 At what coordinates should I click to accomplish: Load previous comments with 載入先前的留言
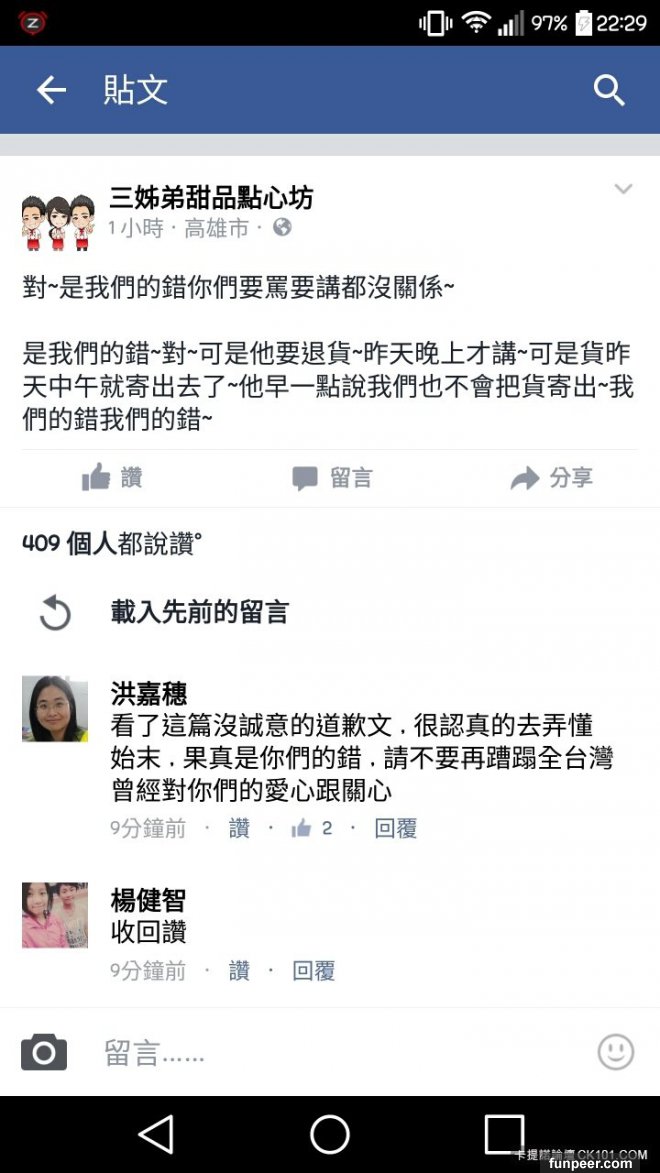(x=199, y=612)
